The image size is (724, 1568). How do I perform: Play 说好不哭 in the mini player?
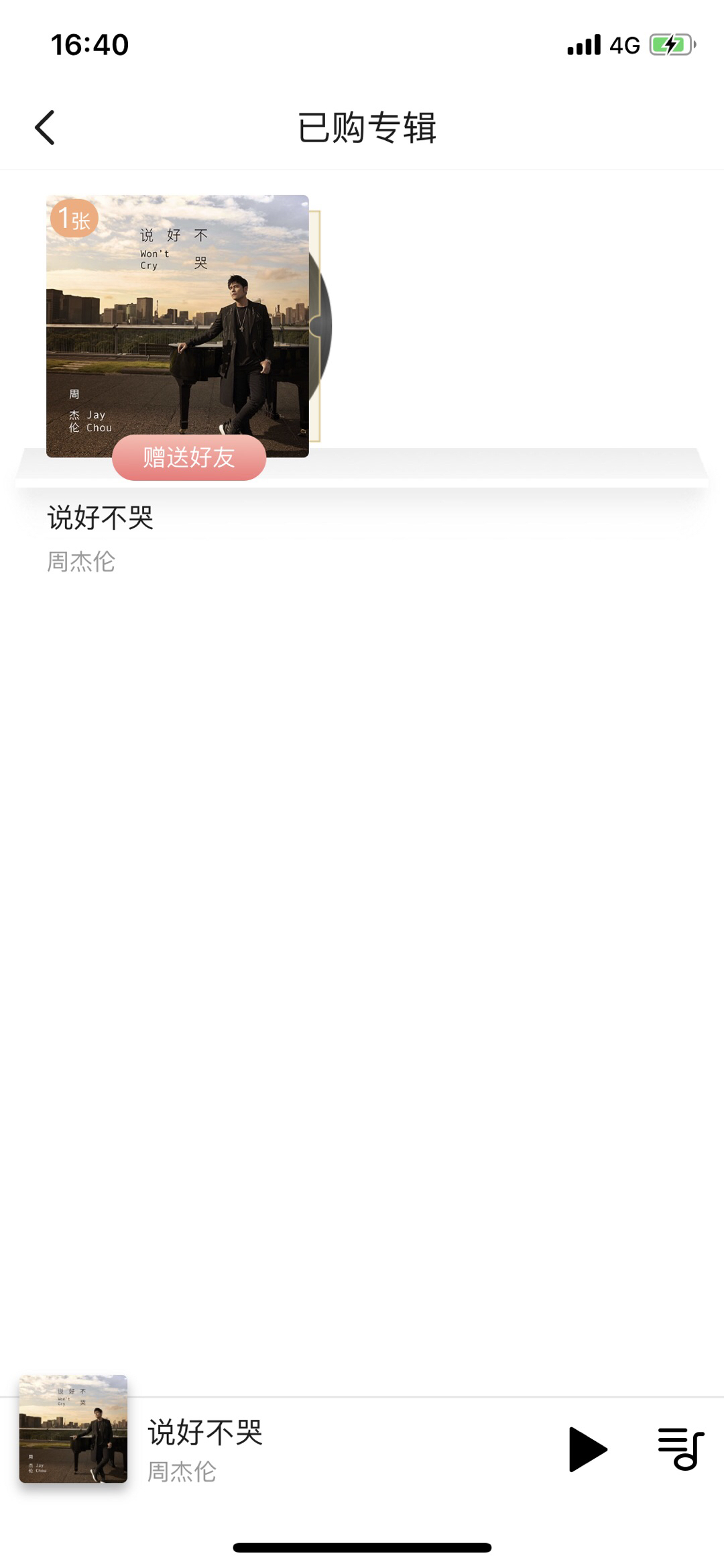[587, 1449]
